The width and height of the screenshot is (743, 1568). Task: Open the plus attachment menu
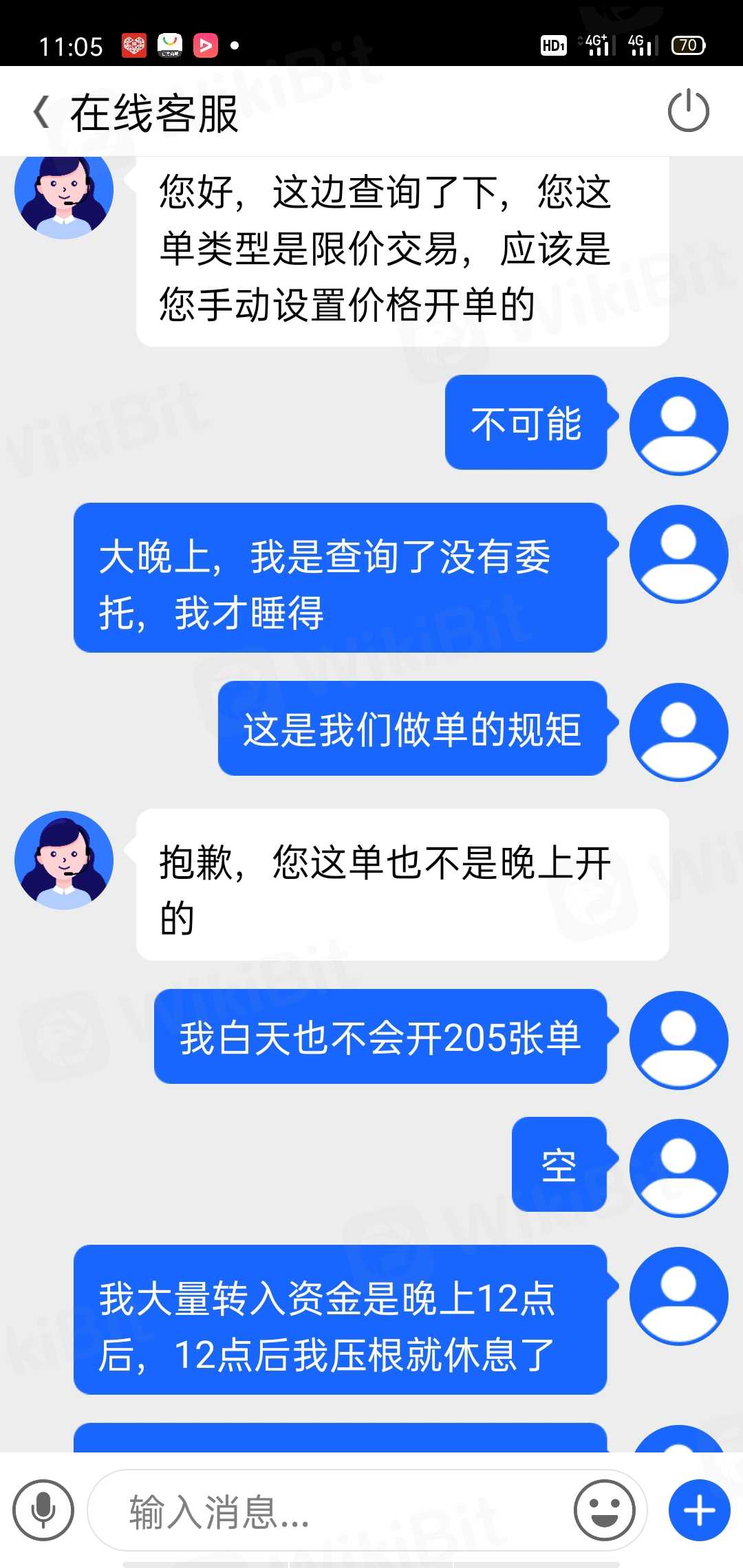pos(699,1510)
